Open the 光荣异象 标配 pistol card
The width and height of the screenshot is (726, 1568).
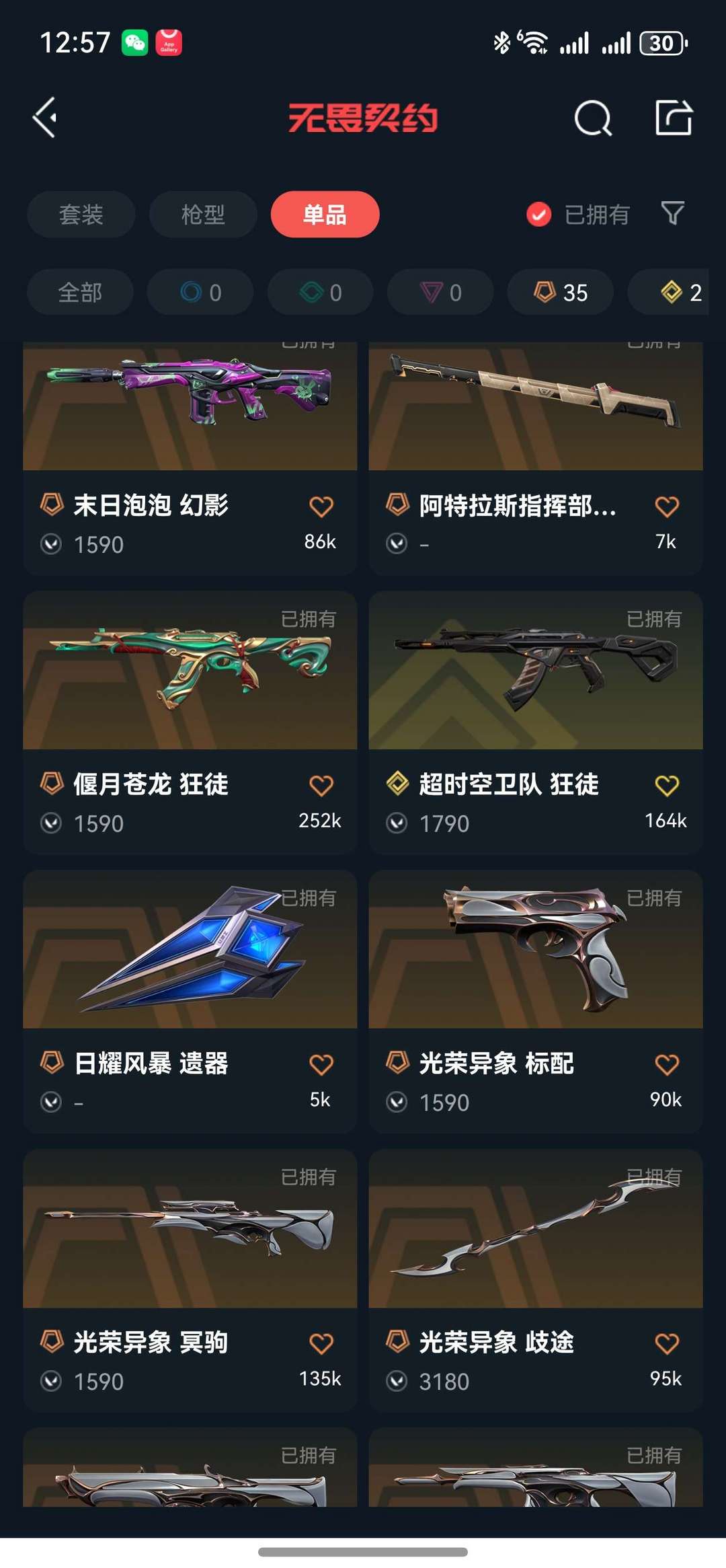pyautogui.click(x=536, y=1002)
